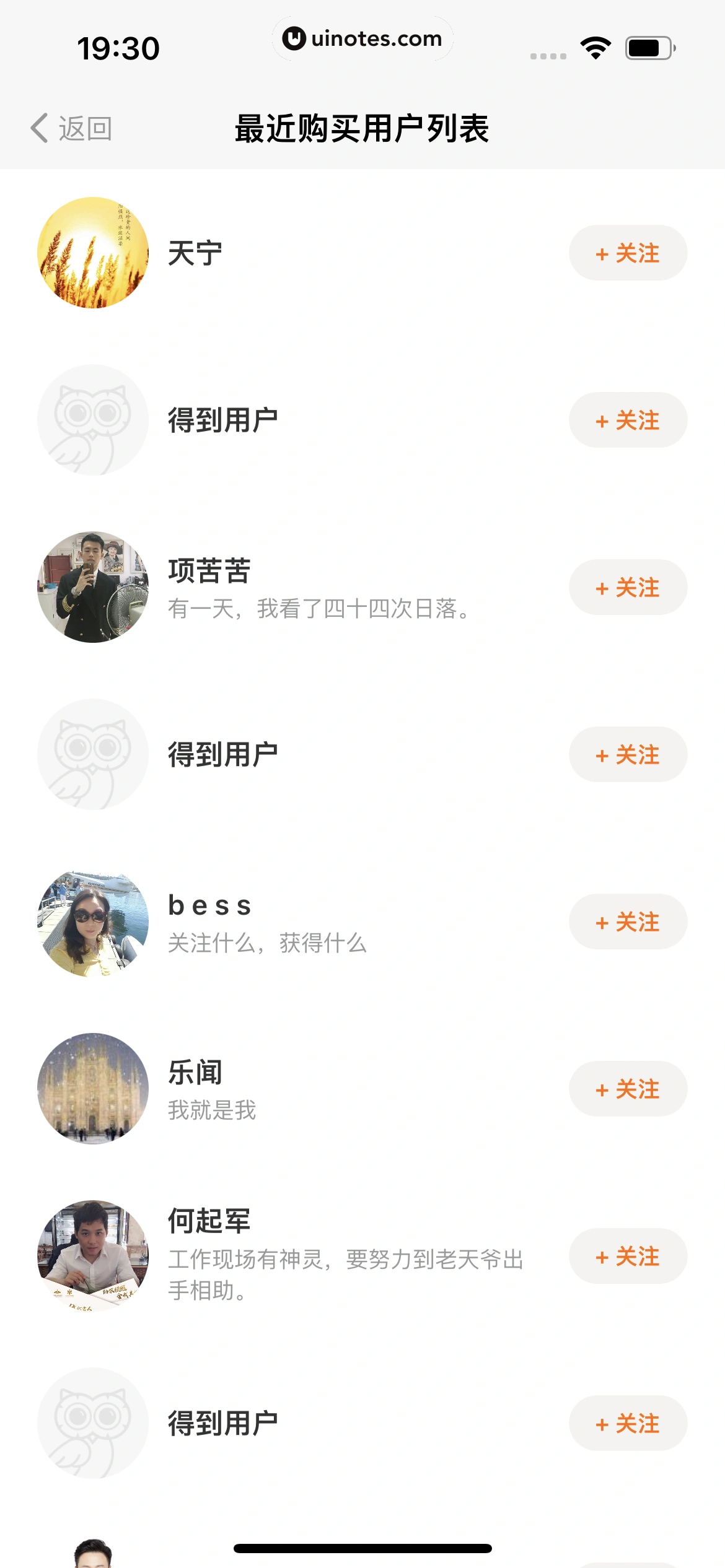Follow the user 何起军
725x1568 pixels.
(x=627, y=1257)
